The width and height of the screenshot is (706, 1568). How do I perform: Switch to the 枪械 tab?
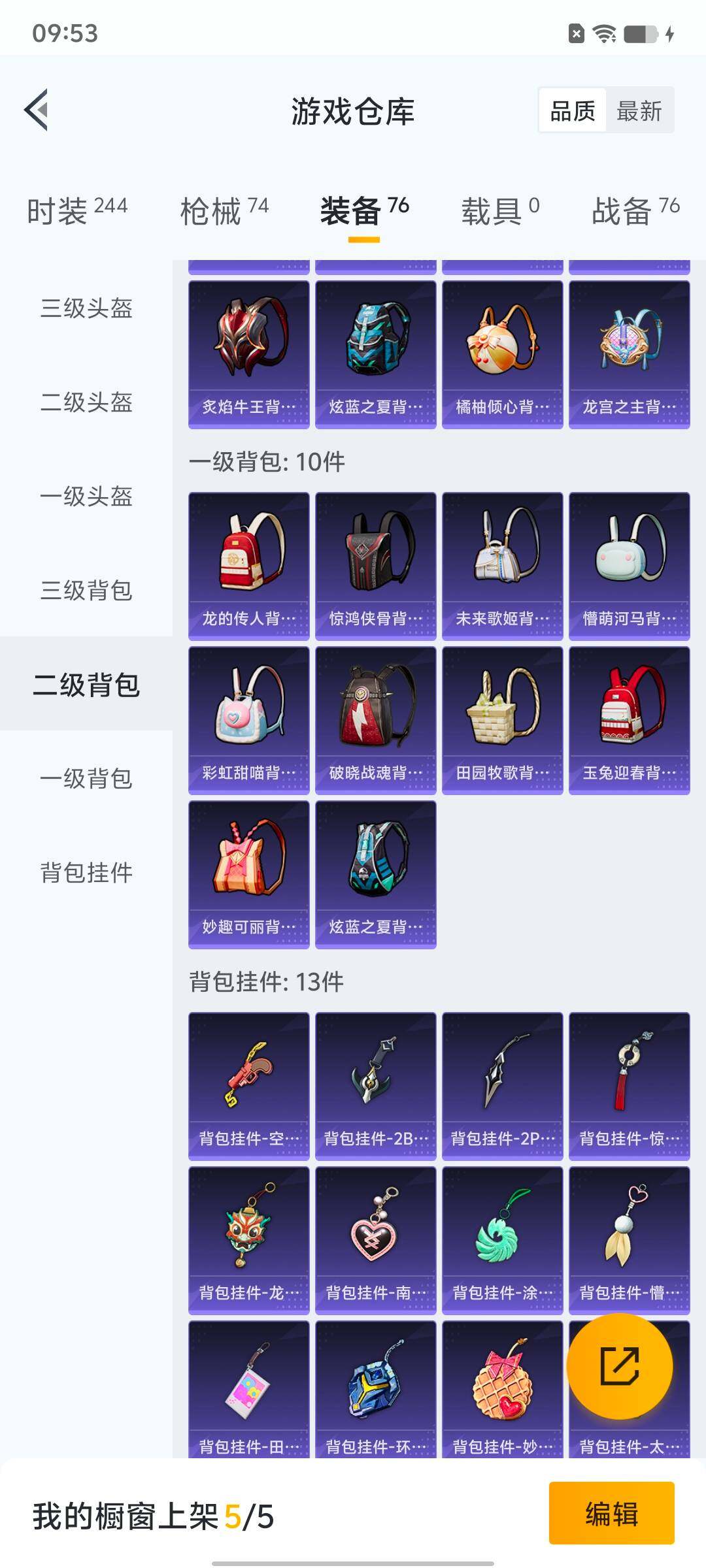pyautogui.click(x=224, y=211)
